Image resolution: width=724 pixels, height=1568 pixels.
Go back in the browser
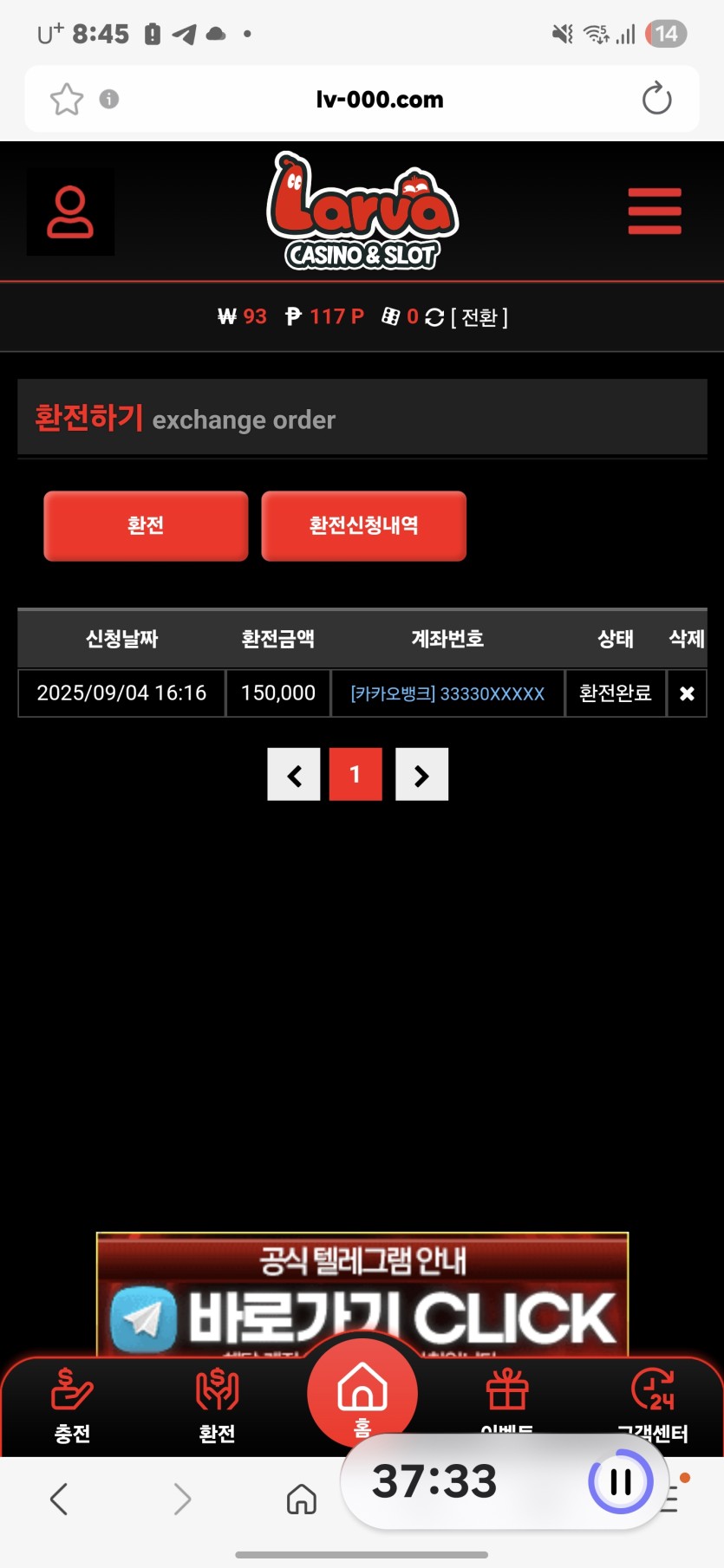tap(59, 1499)
